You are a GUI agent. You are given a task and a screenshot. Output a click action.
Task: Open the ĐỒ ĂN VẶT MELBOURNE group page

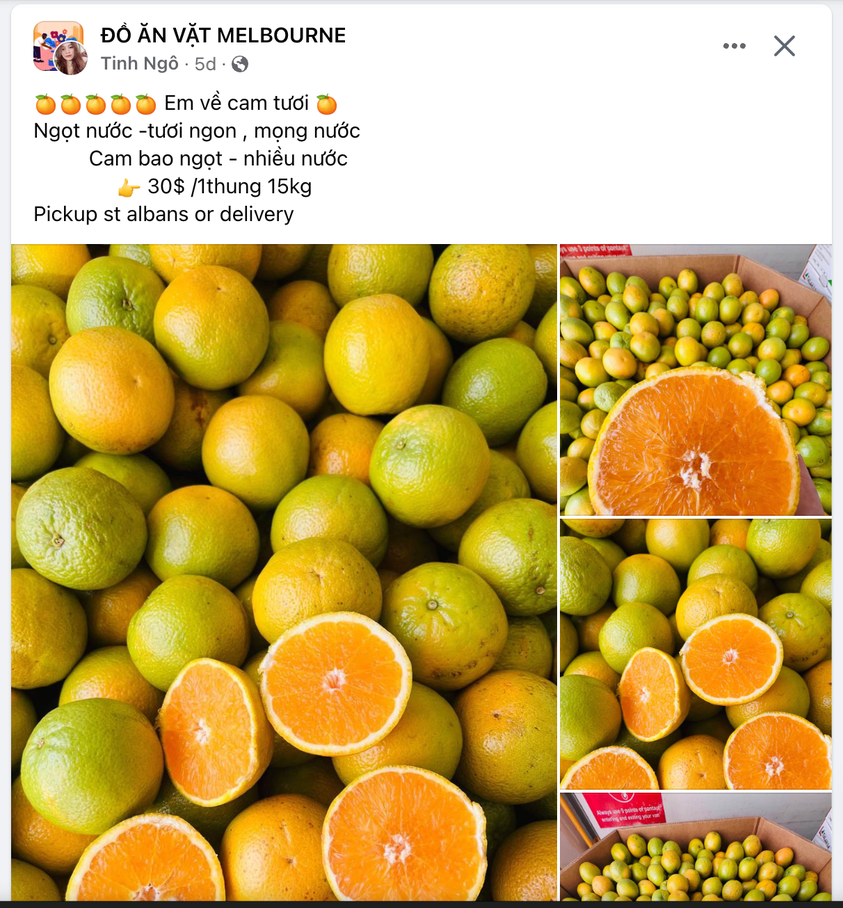click(223, 35)
